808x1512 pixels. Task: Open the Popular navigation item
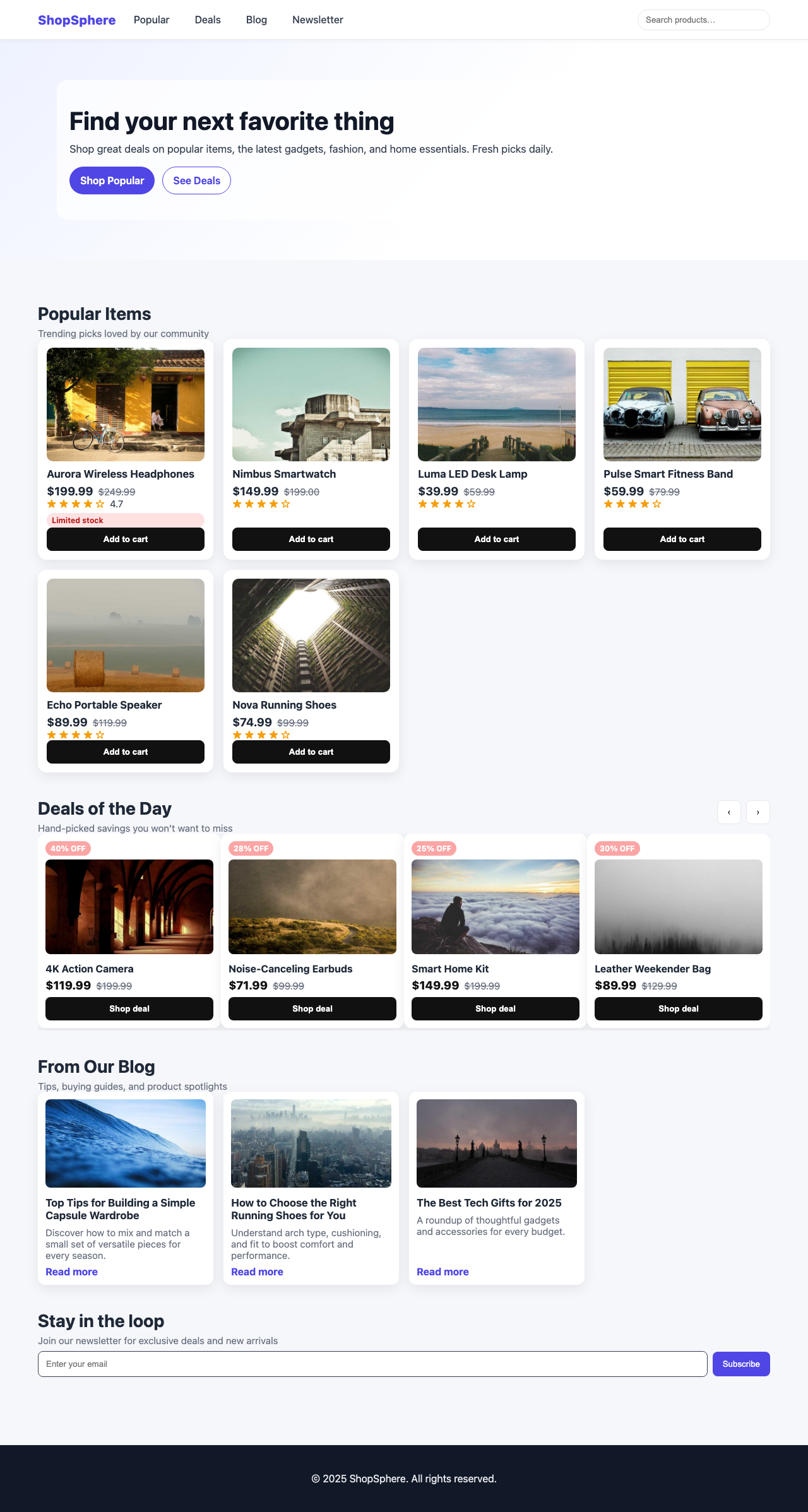tap(151, 20)
